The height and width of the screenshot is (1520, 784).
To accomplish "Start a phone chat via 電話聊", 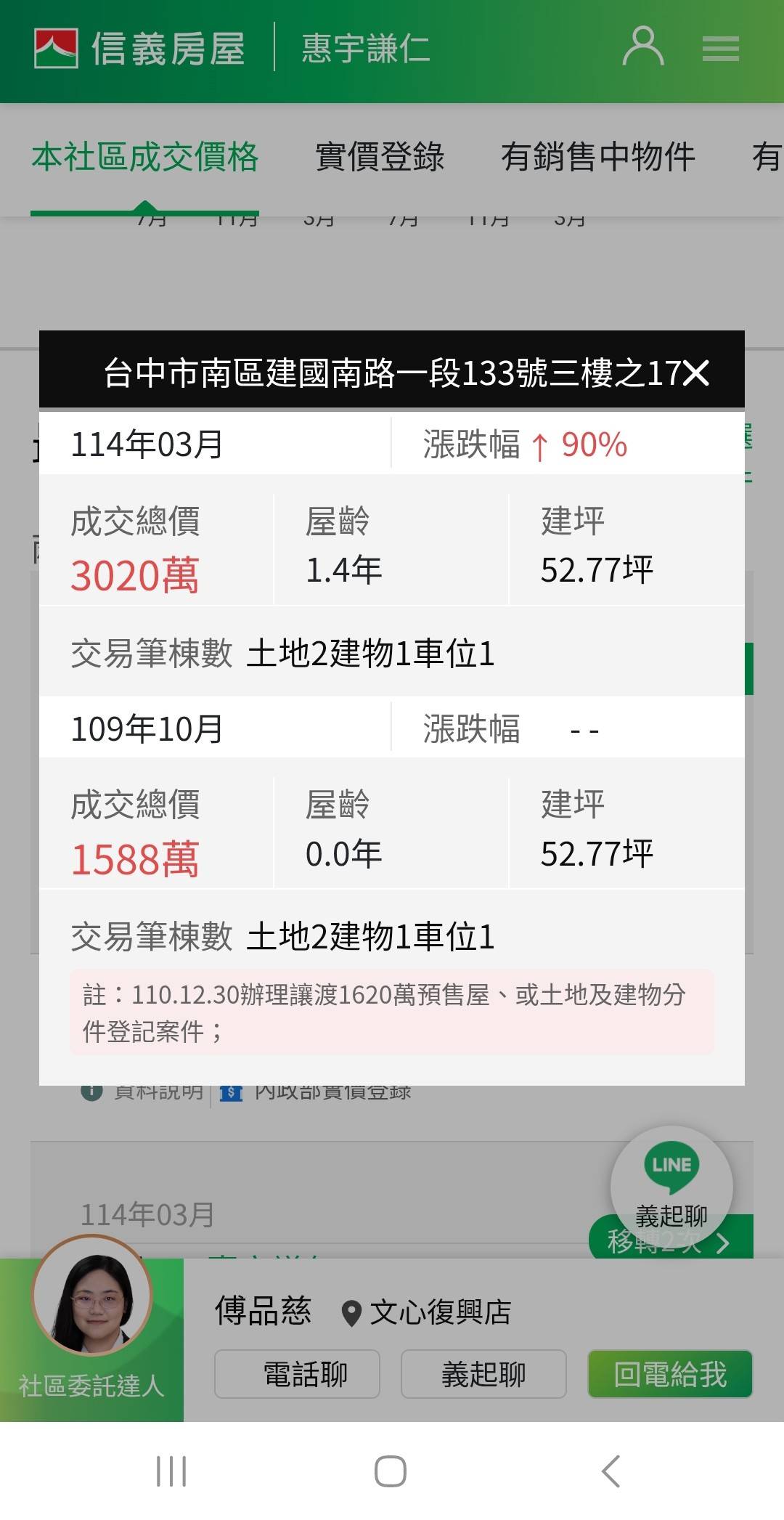I will [297, 1374].
